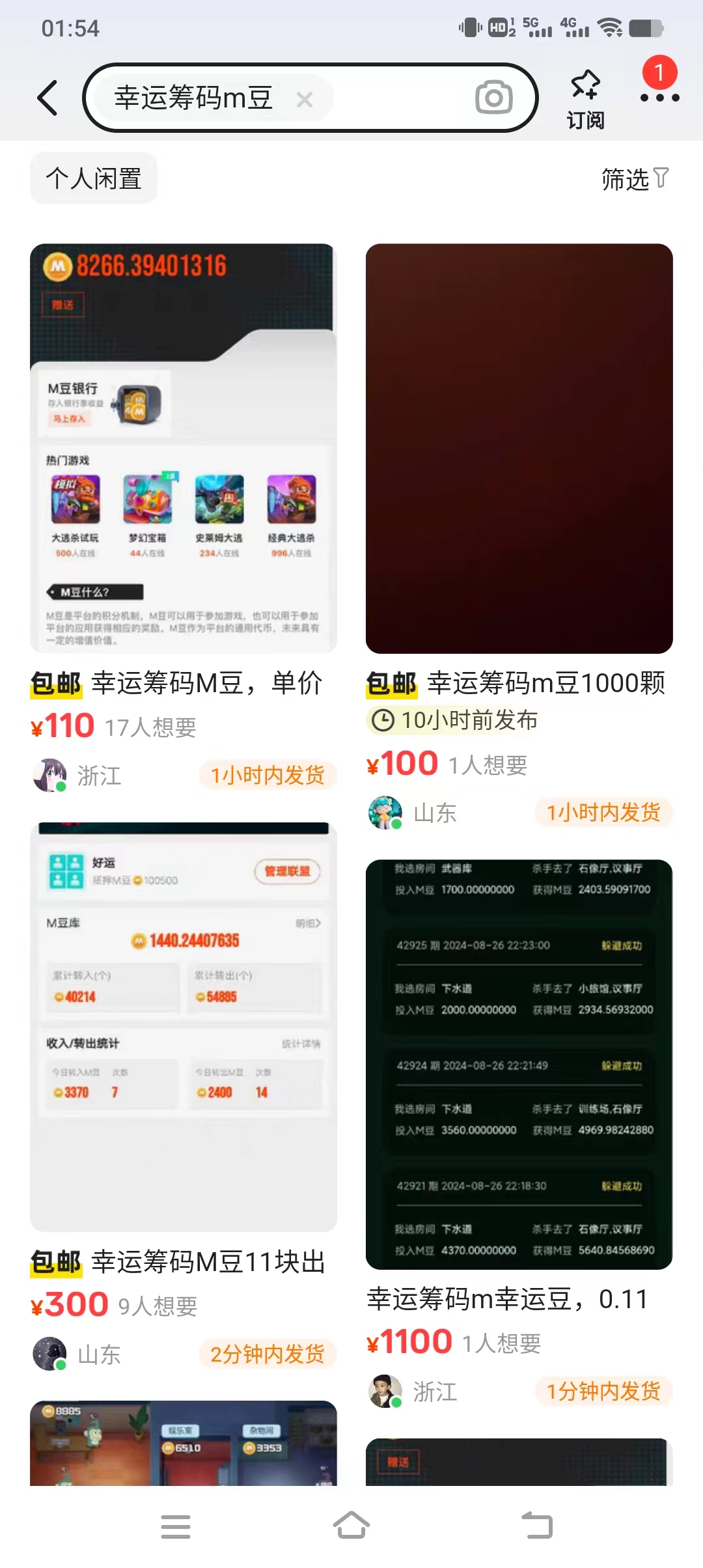View the ¥300 M豆11块出 listing
The image size is (703, 1568).
click(x=184, y=1098)
